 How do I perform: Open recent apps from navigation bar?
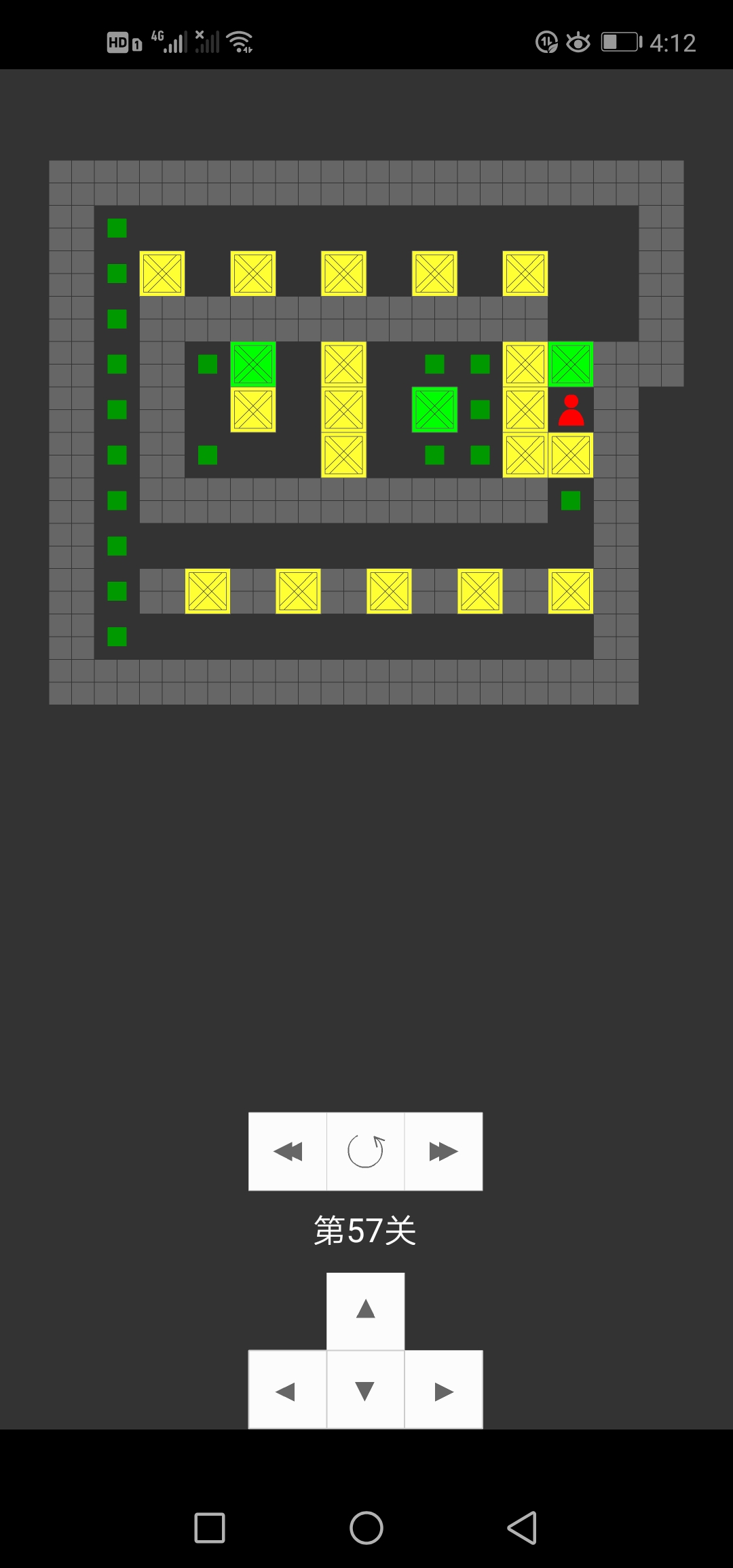coord(210,1528)
